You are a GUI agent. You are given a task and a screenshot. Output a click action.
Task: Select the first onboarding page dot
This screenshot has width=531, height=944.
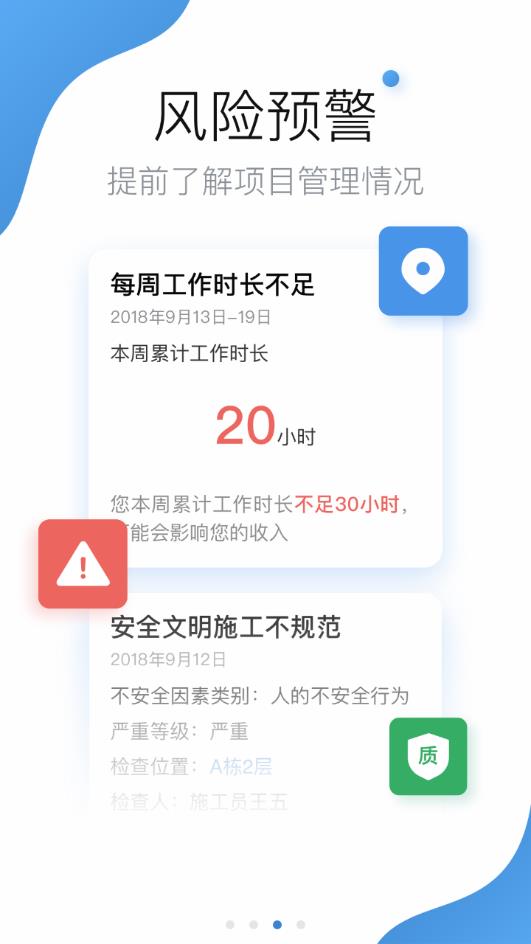[x=229, y=924]
